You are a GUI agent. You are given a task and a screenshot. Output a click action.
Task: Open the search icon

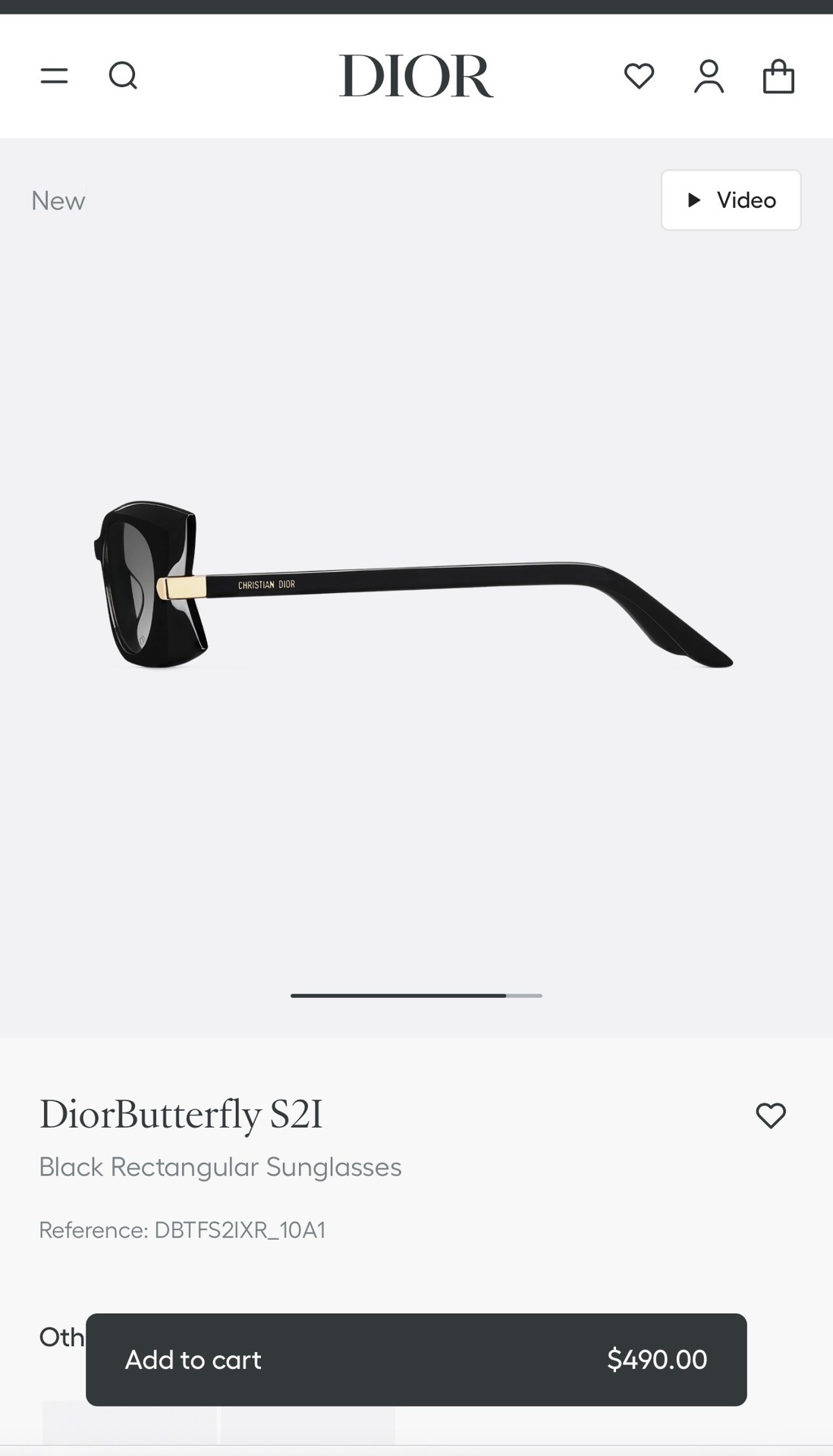(124, 76)
